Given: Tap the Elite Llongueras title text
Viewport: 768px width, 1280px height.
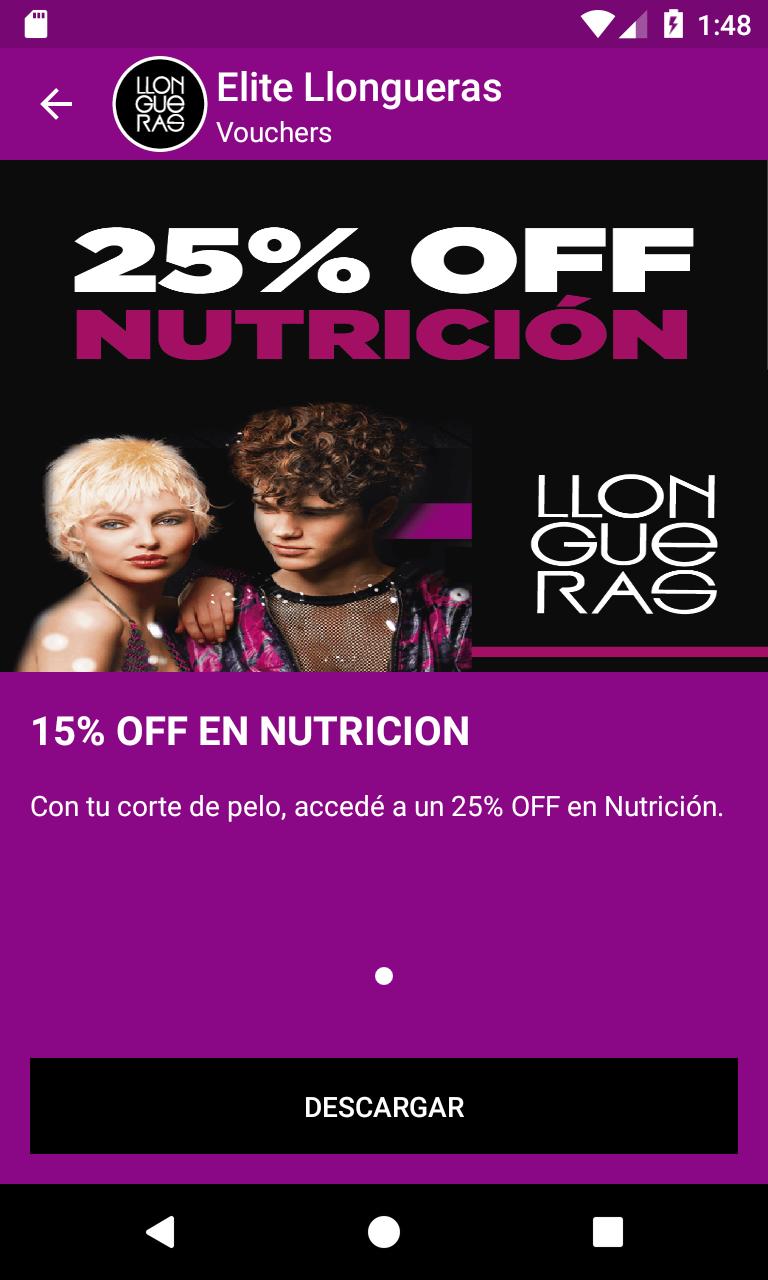Looking at the screenshot, I should (357, 88).
